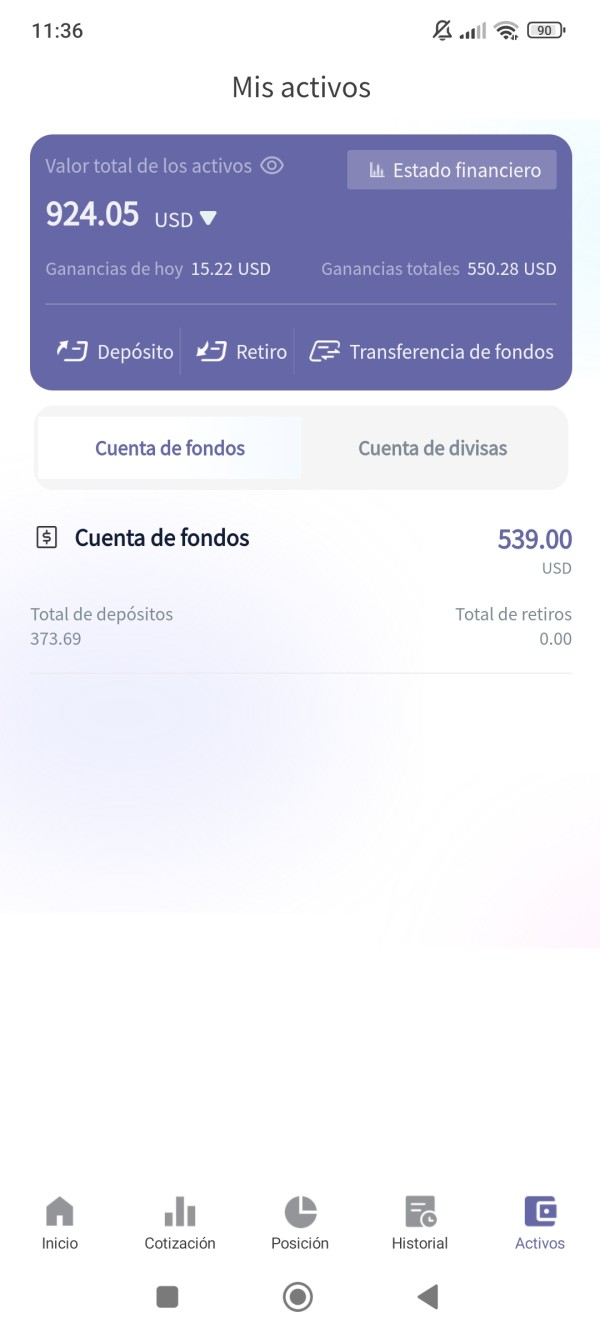Switch to the Posición tab
The height and width of the screenshot is (1333, 600).
[x=300, y=1223]
